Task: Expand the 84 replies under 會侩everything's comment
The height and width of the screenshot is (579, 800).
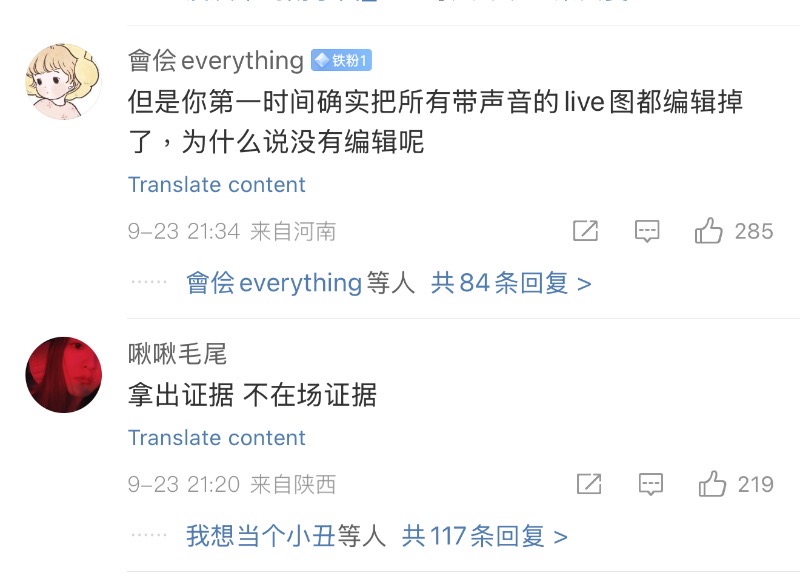Action: 511,283
